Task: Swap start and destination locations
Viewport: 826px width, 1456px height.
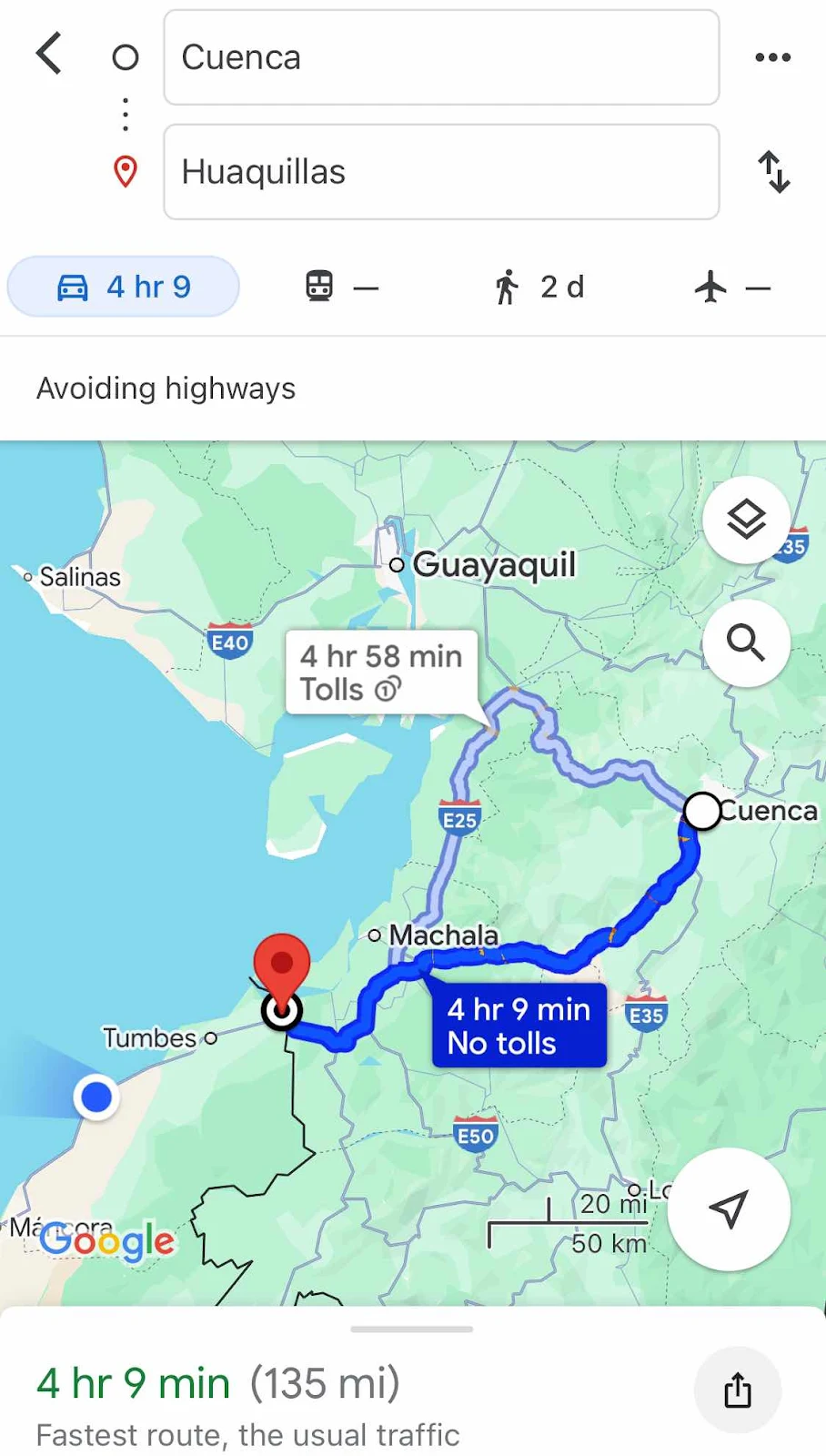Action: coord(773,172)
